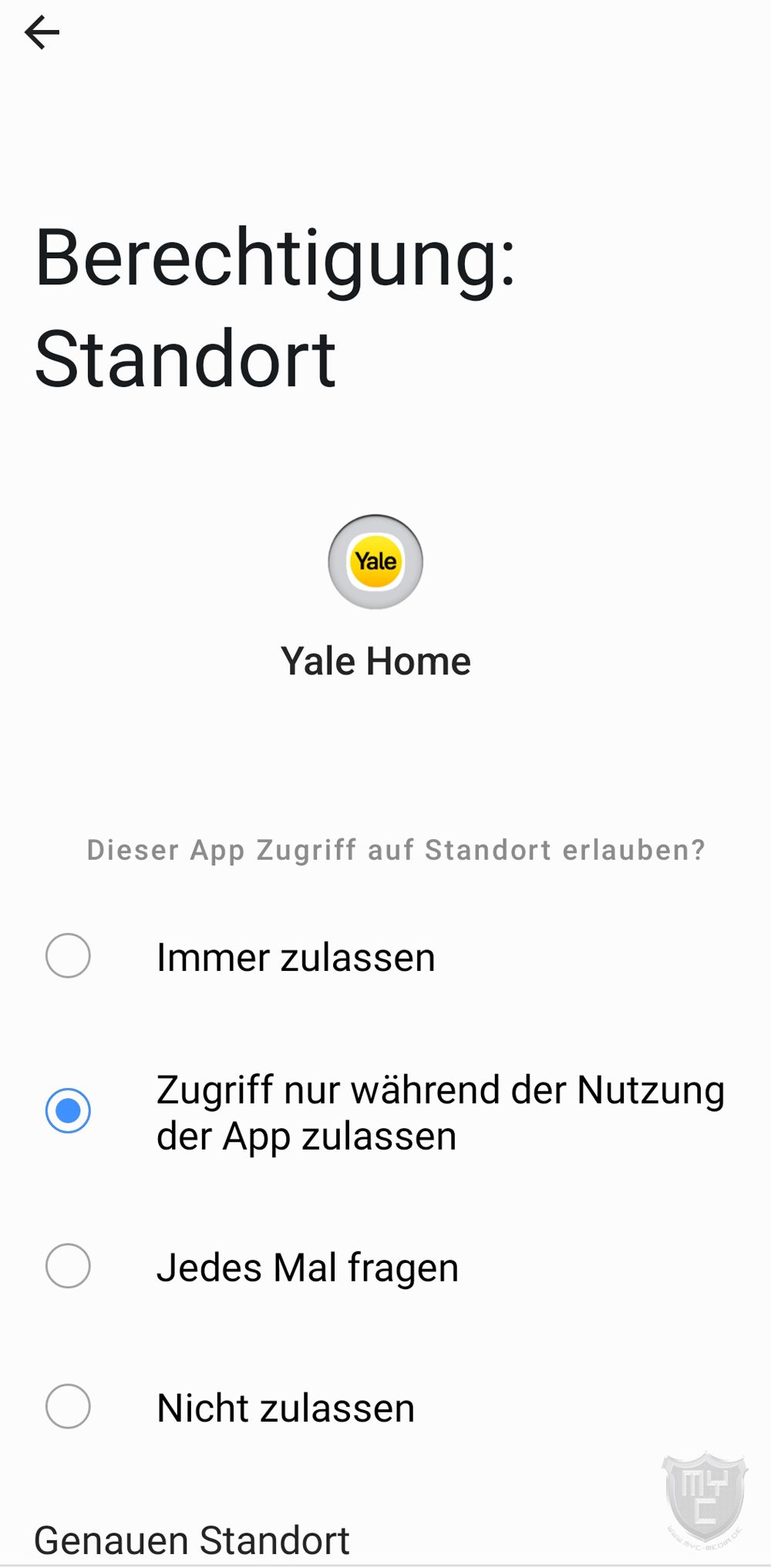Viewport: 771px width, 1568px height.
Task: Select Jedes Mal fragen option
Action: tap(68, 1266)
